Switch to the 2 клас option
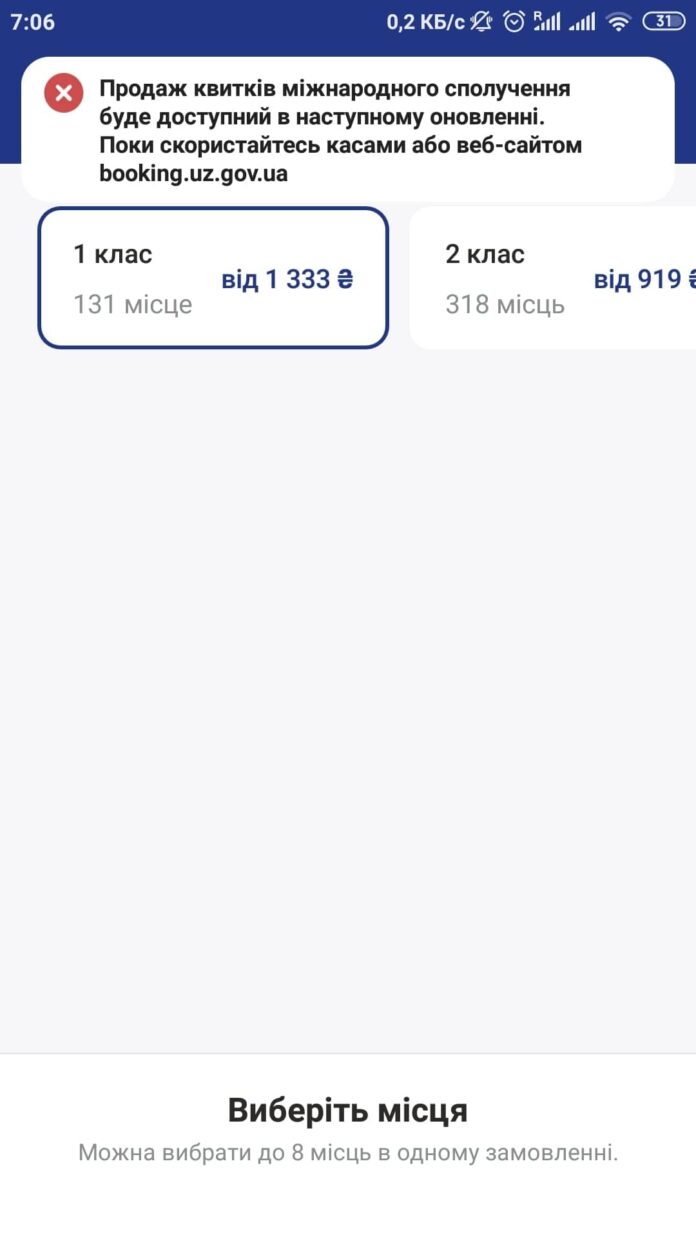This screenshot has height=1237, width=696. [x=553, y=278]
